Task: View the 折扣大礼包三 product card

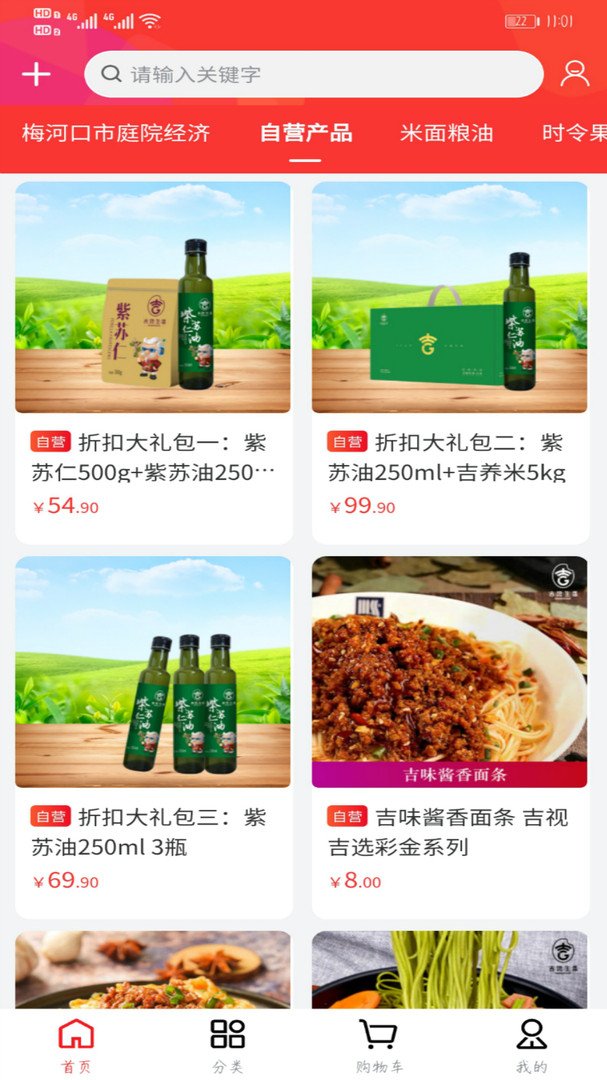Action: [x=153, y=735]
